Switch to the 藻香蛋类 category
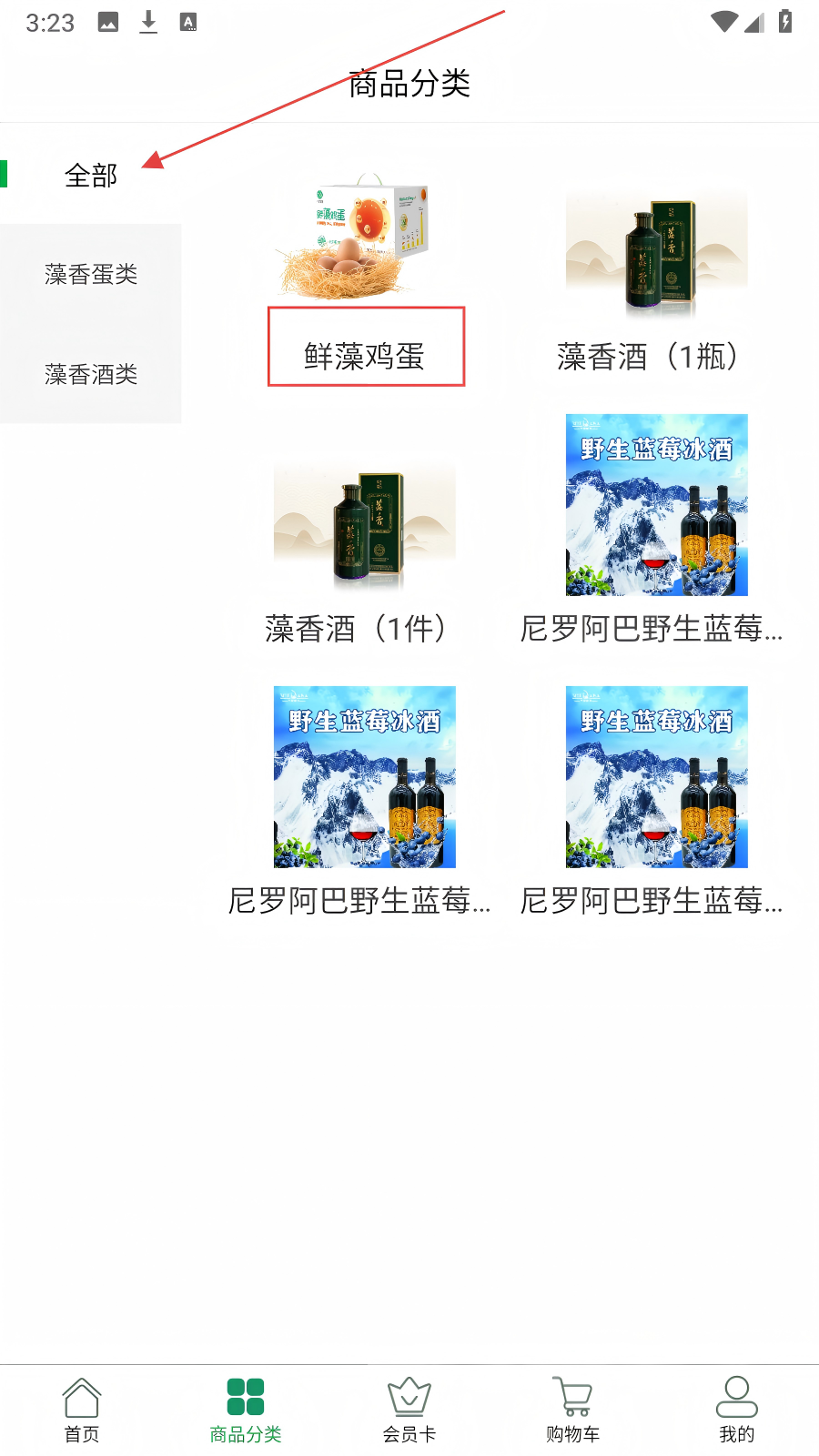Viewport: 819px width, 1456px height. pos(91,274)
